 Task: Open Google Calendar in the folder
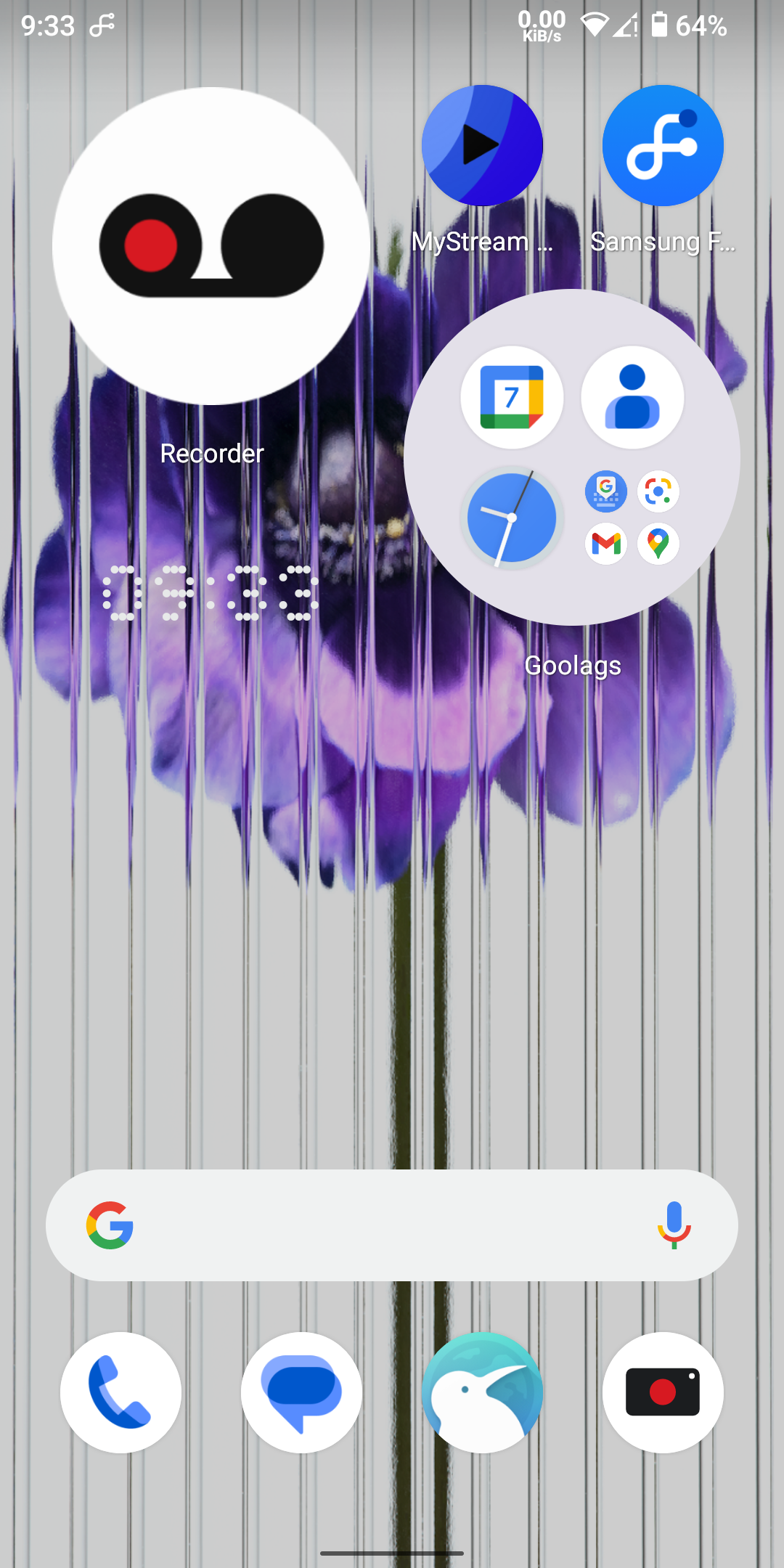point(512,397)
